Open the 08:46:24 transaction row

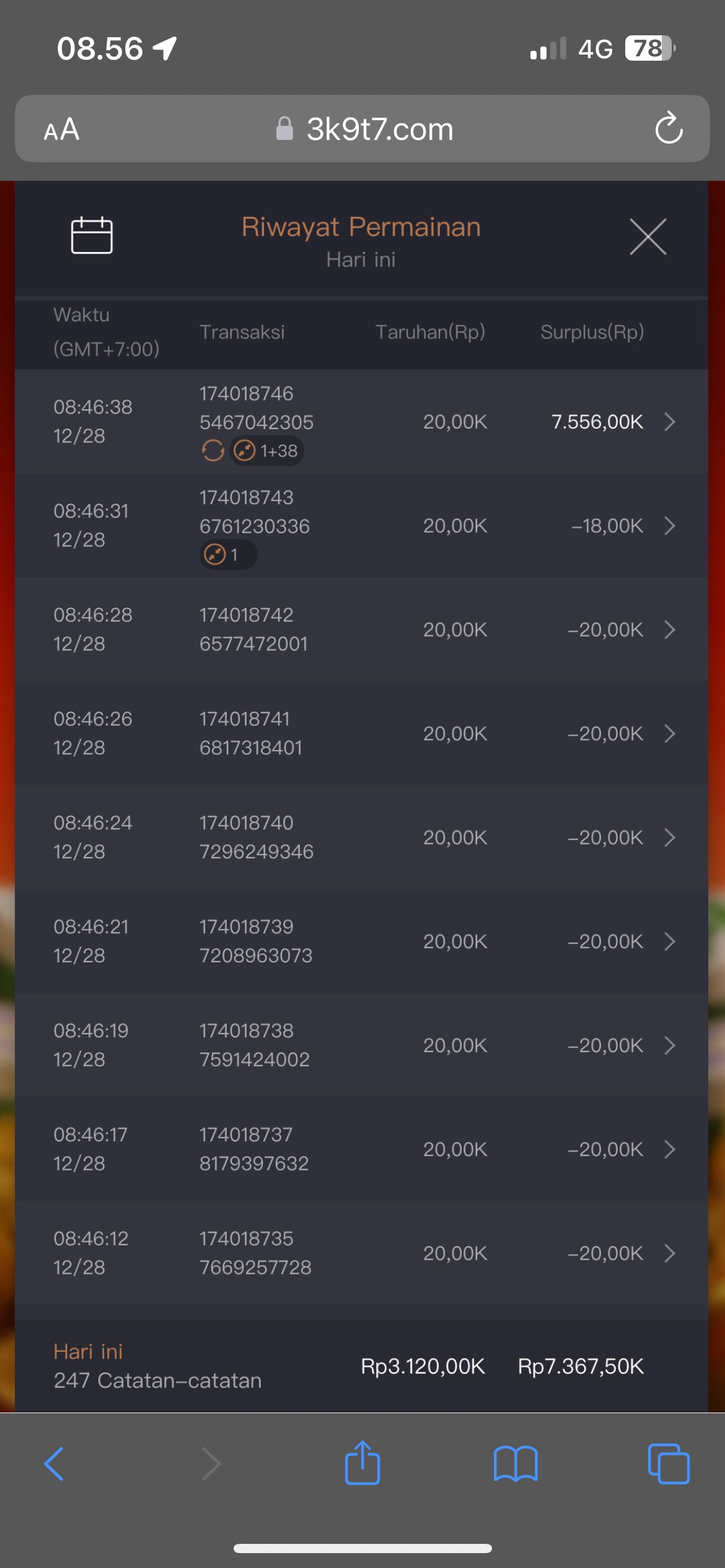click(x=669, y=838)
